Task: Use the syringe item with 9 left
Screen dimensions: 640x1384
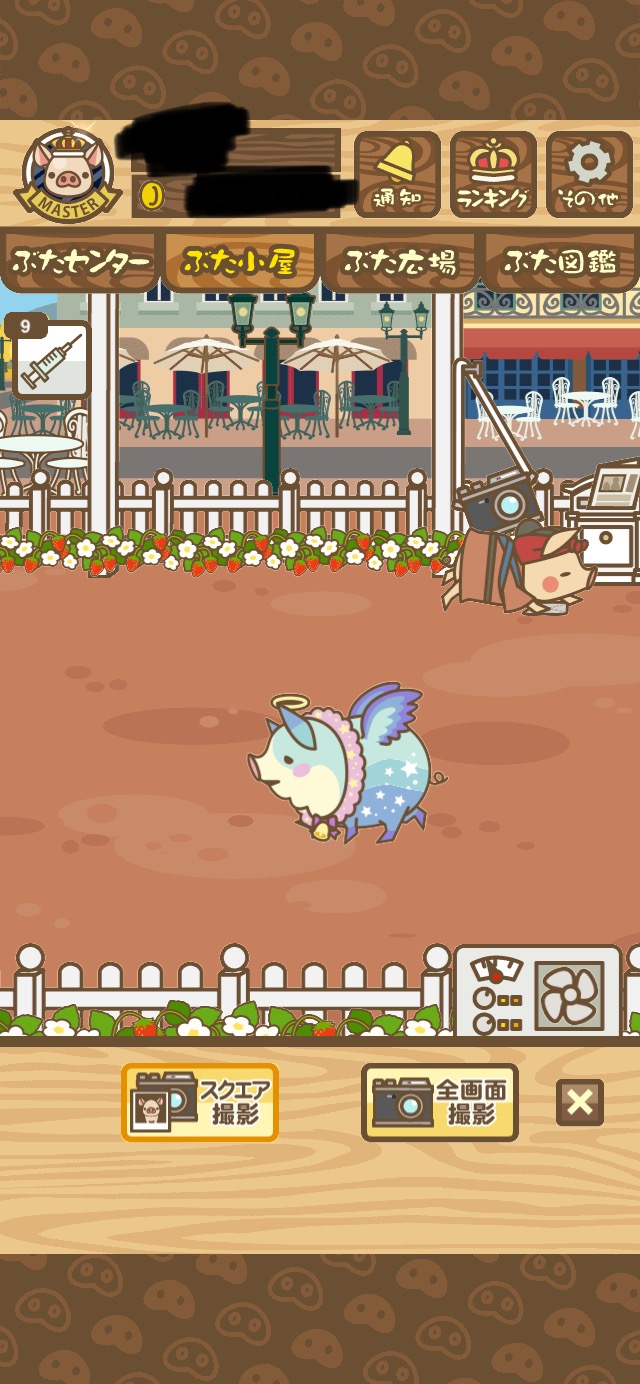Action: pyautogui.click(x=48, y=357)
